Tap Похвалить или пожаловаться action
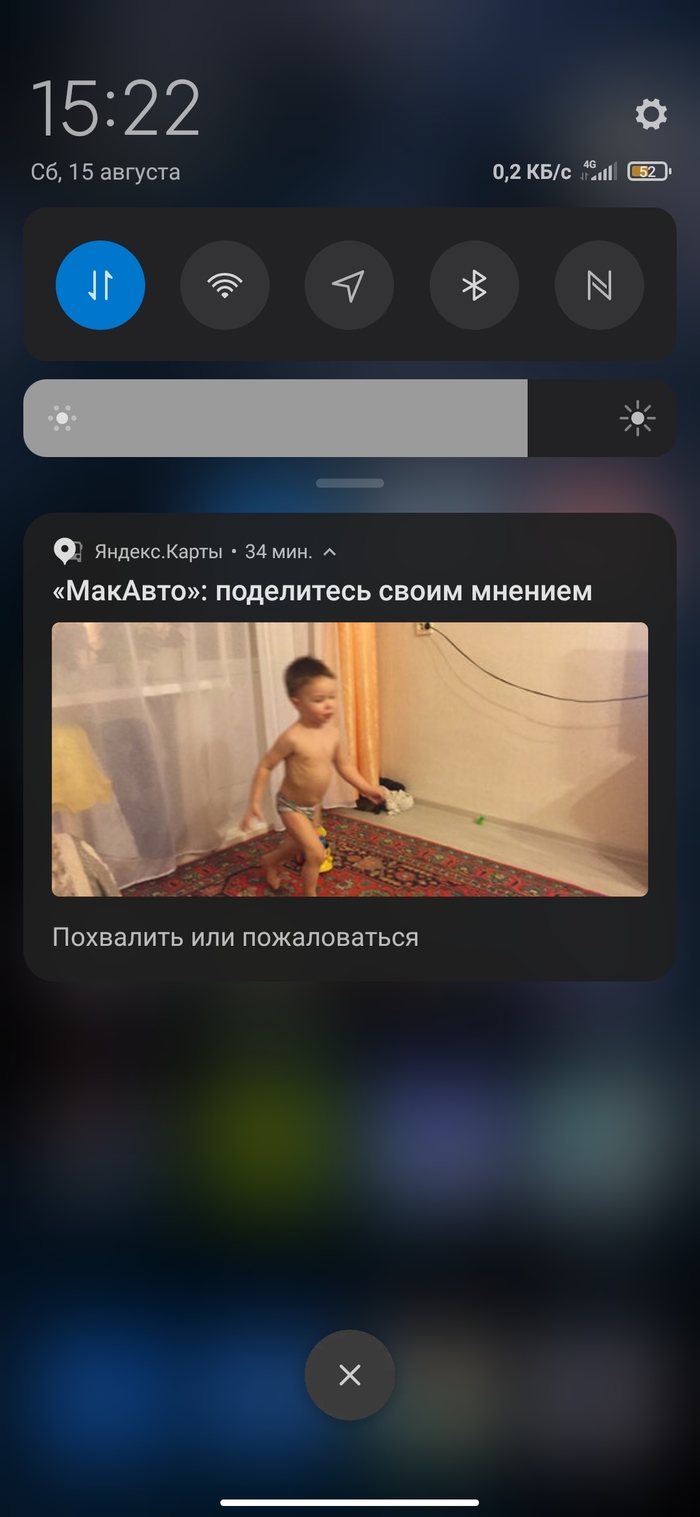 235,937
